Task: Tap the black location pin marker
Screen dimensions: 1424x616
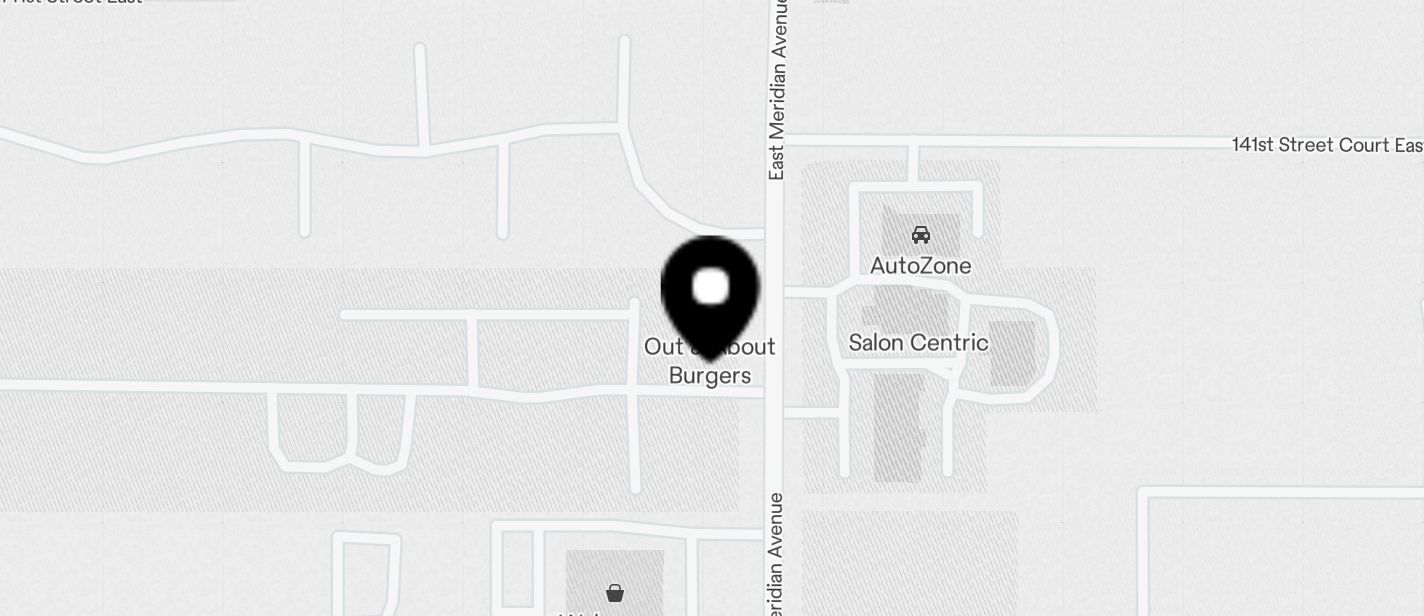Action: pos(710,292)
